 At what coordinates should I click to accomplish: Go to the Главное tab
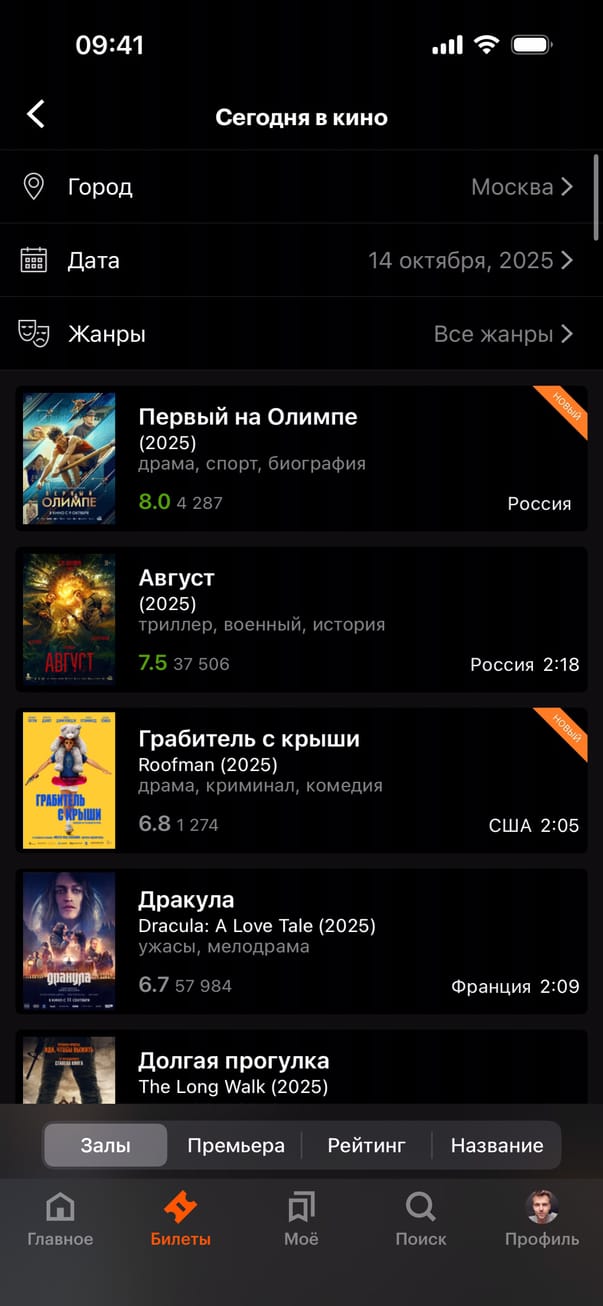(60, 1220)
